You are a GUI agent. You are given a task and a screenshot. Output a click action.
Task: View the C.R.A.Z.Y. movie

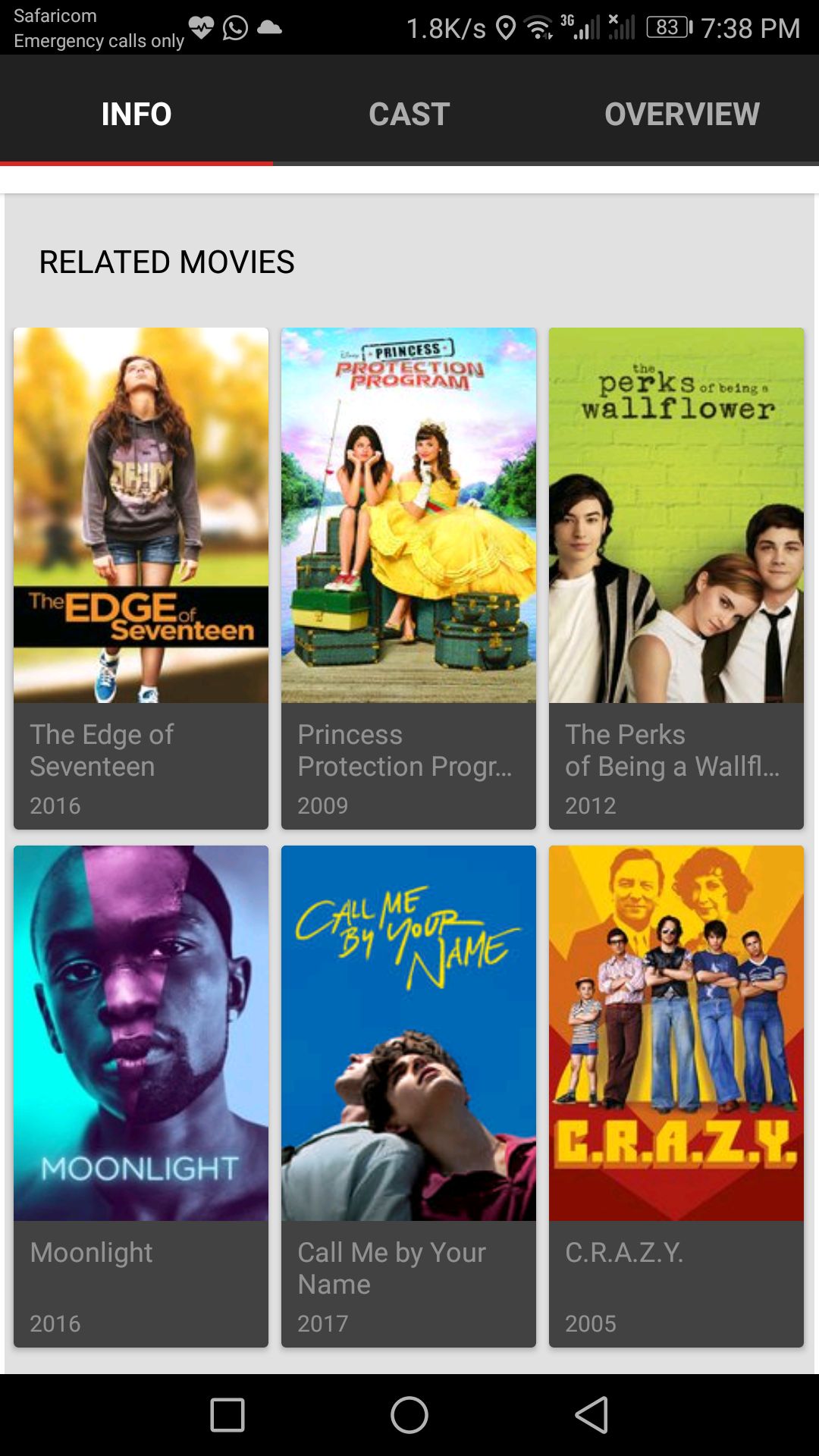676,1096
